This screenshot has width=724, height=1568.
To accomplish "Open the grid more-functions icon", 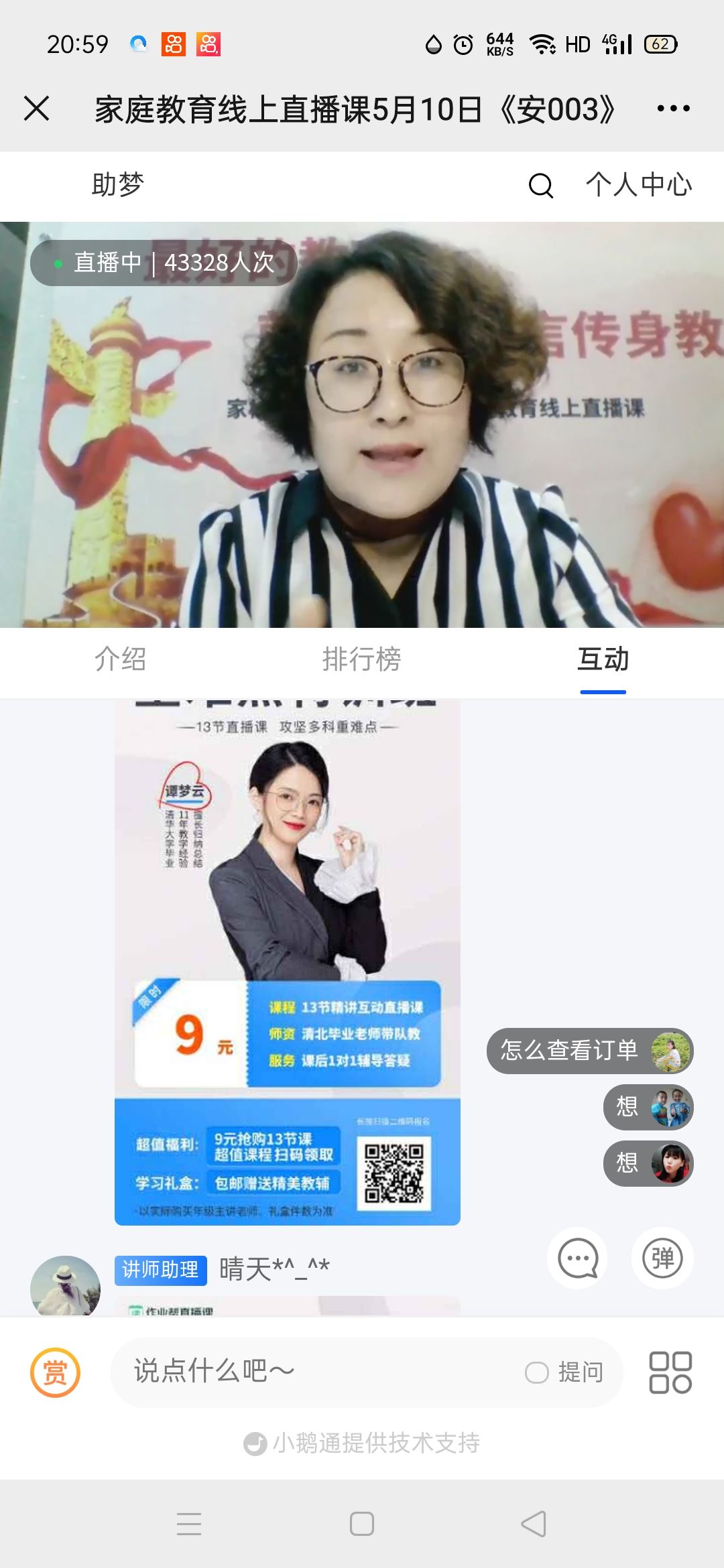I will pyautogui.click(x=670, y=1372).
